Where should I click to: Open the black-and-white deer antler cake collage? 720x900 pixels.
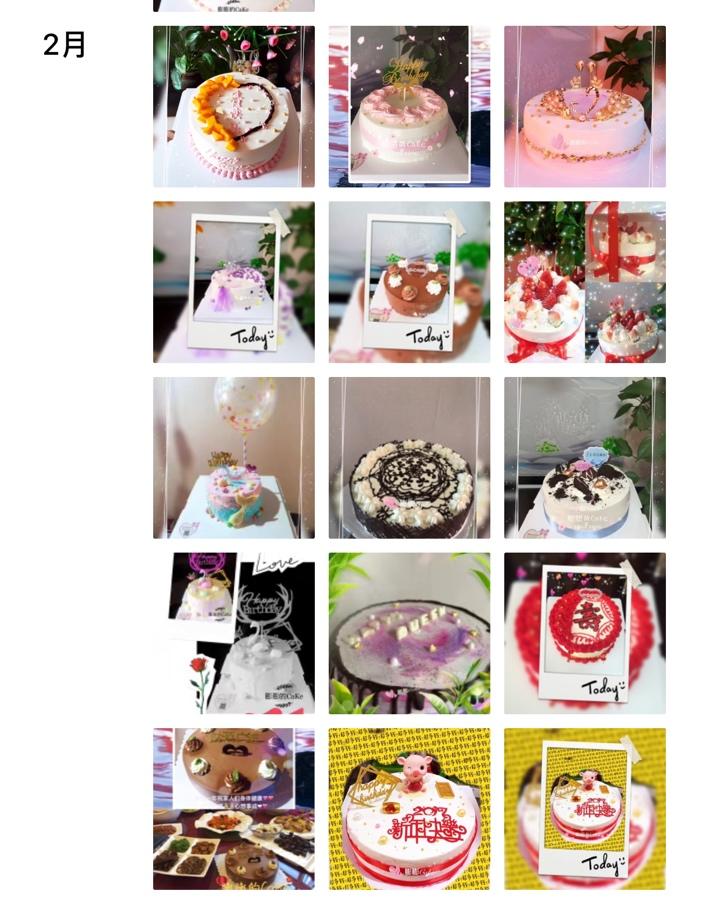[x=233, y=633]
